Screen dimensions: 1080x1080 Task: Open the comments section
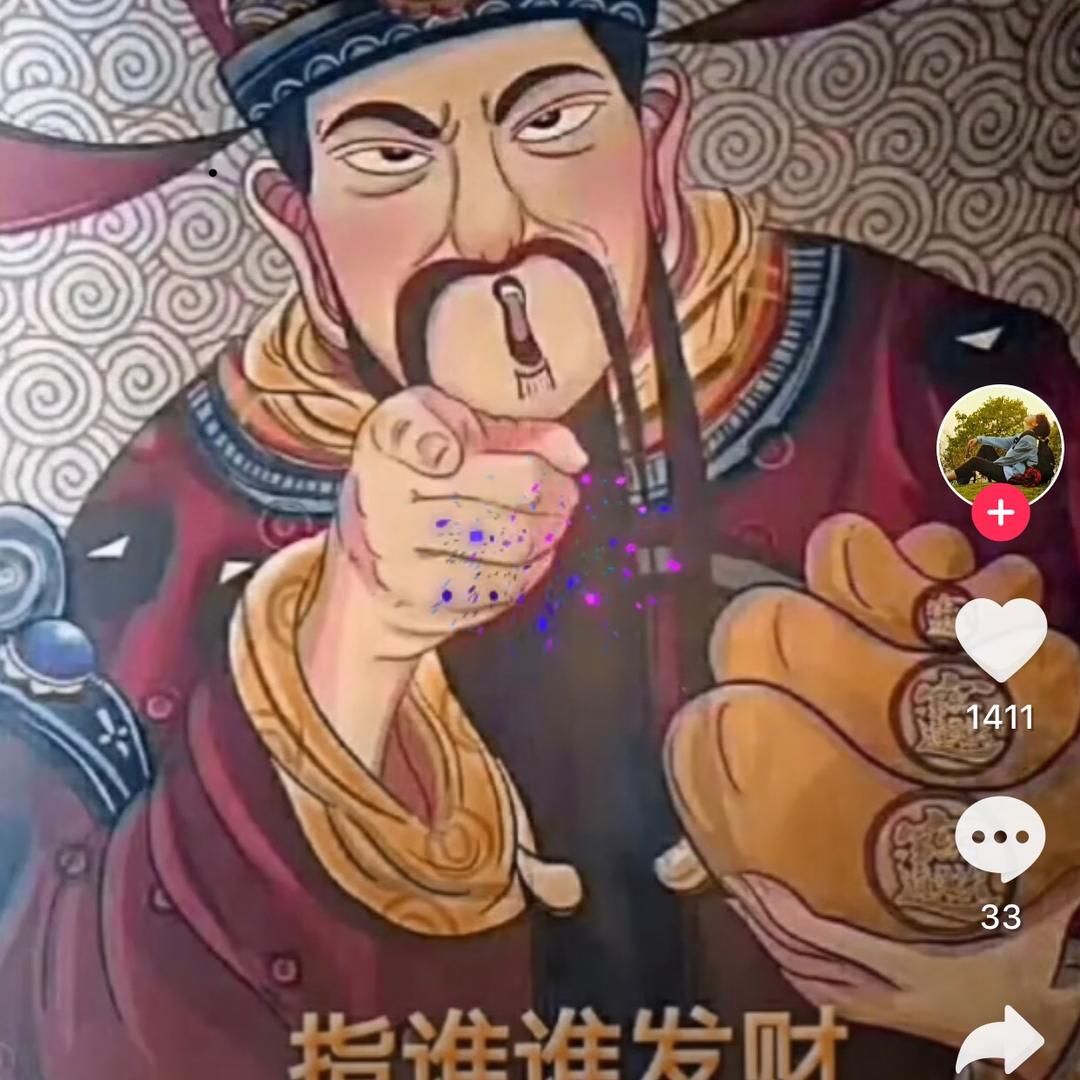[x=1000, y=838]
